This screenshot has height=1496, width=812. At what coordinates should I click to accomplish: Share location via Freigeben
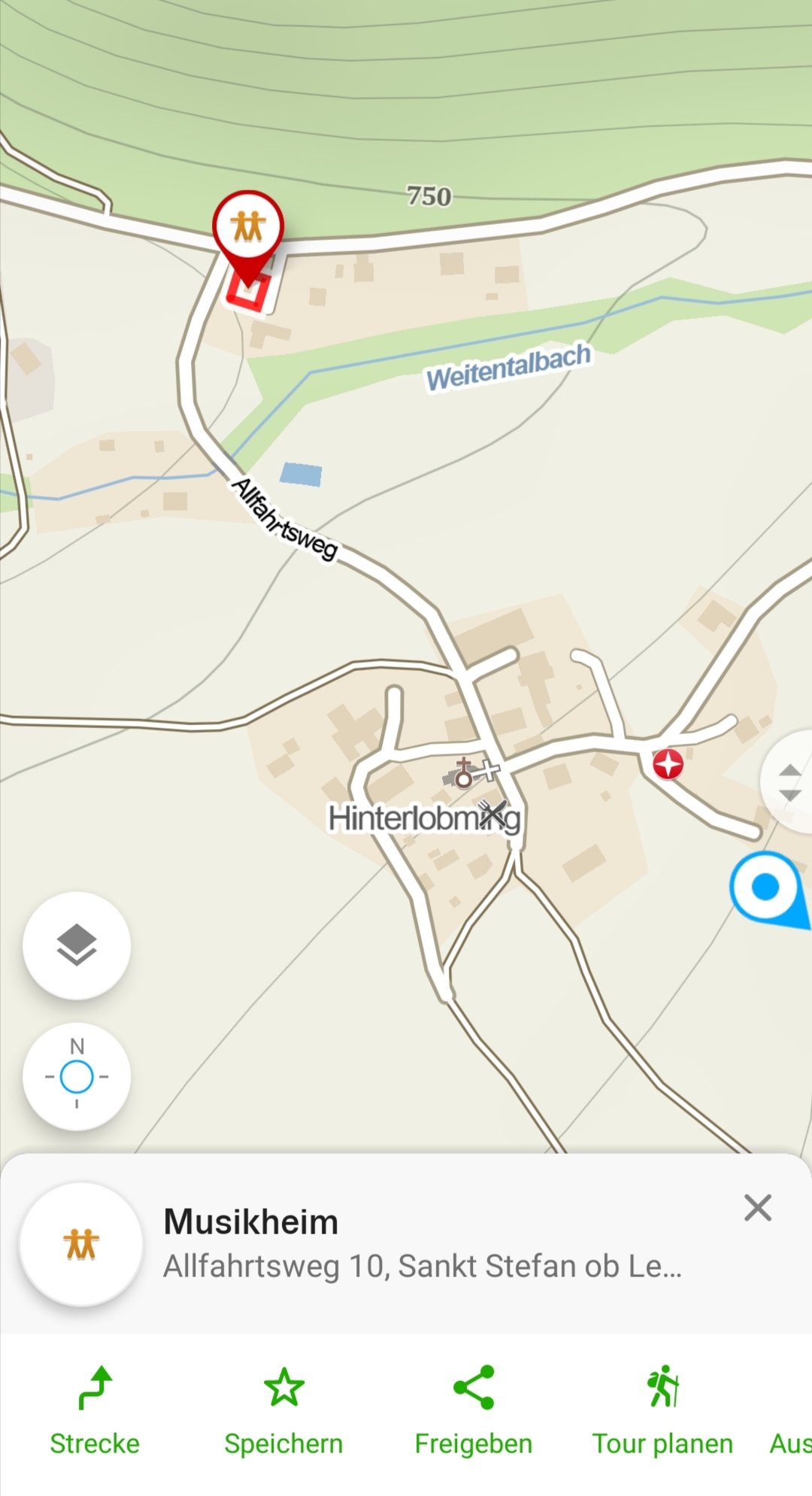pyautogui.click(x=473, y=1410)
